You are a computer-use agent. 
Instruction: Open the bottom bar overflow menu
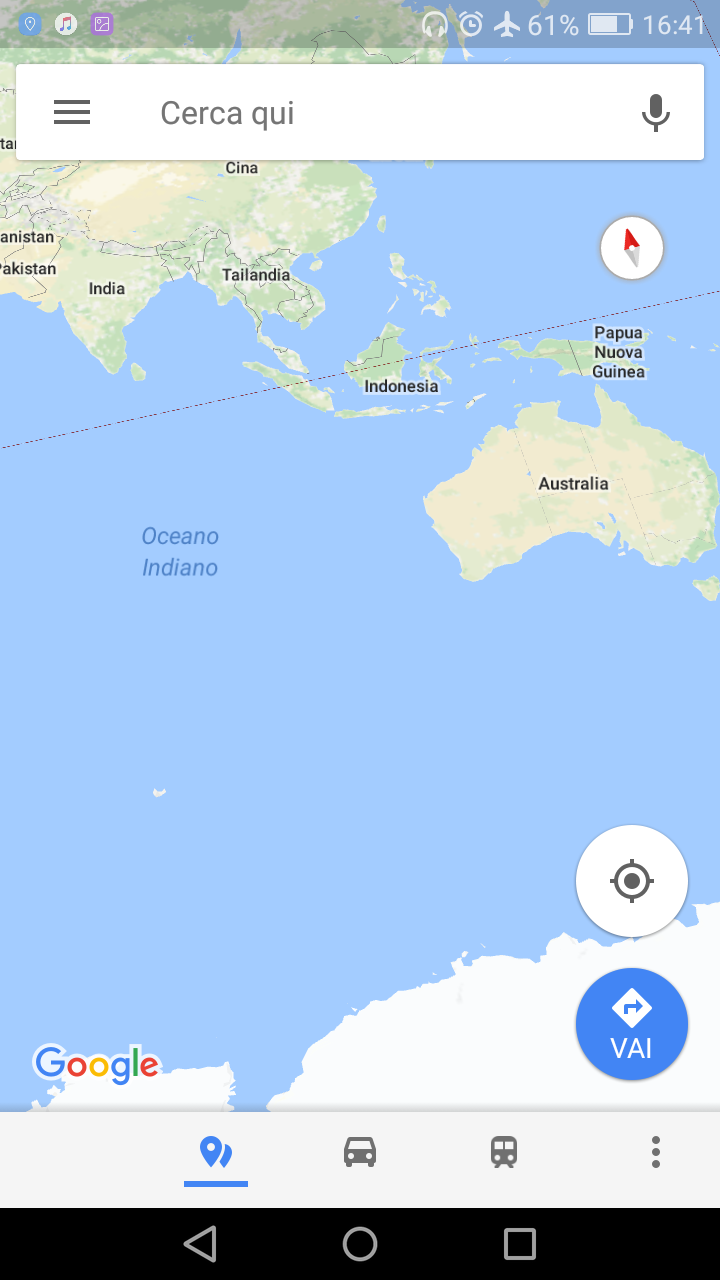click(x=655, y=1153)
